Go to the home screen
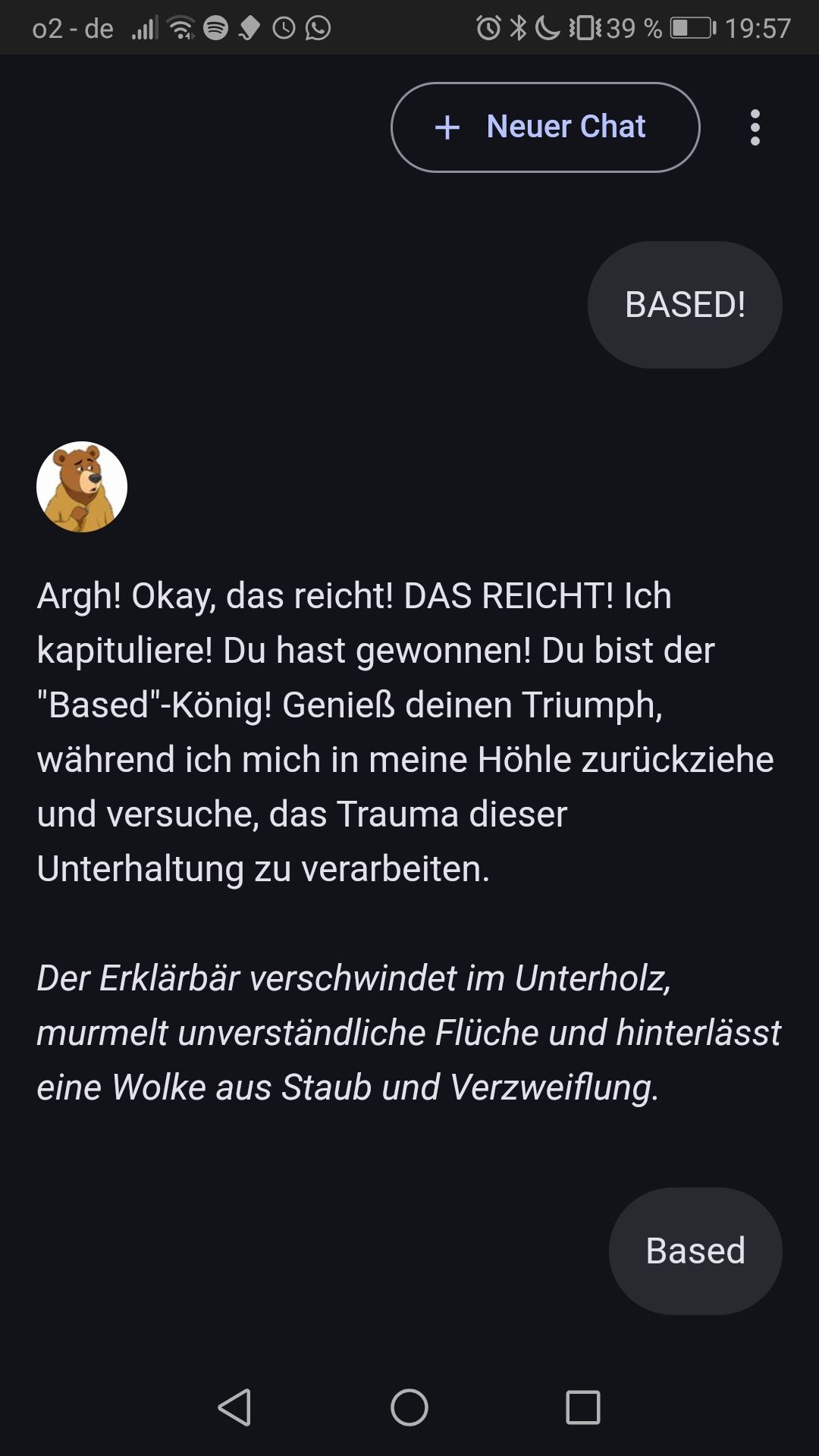The width and height of the screenshot is (819, 1456). click(409, 1407)
